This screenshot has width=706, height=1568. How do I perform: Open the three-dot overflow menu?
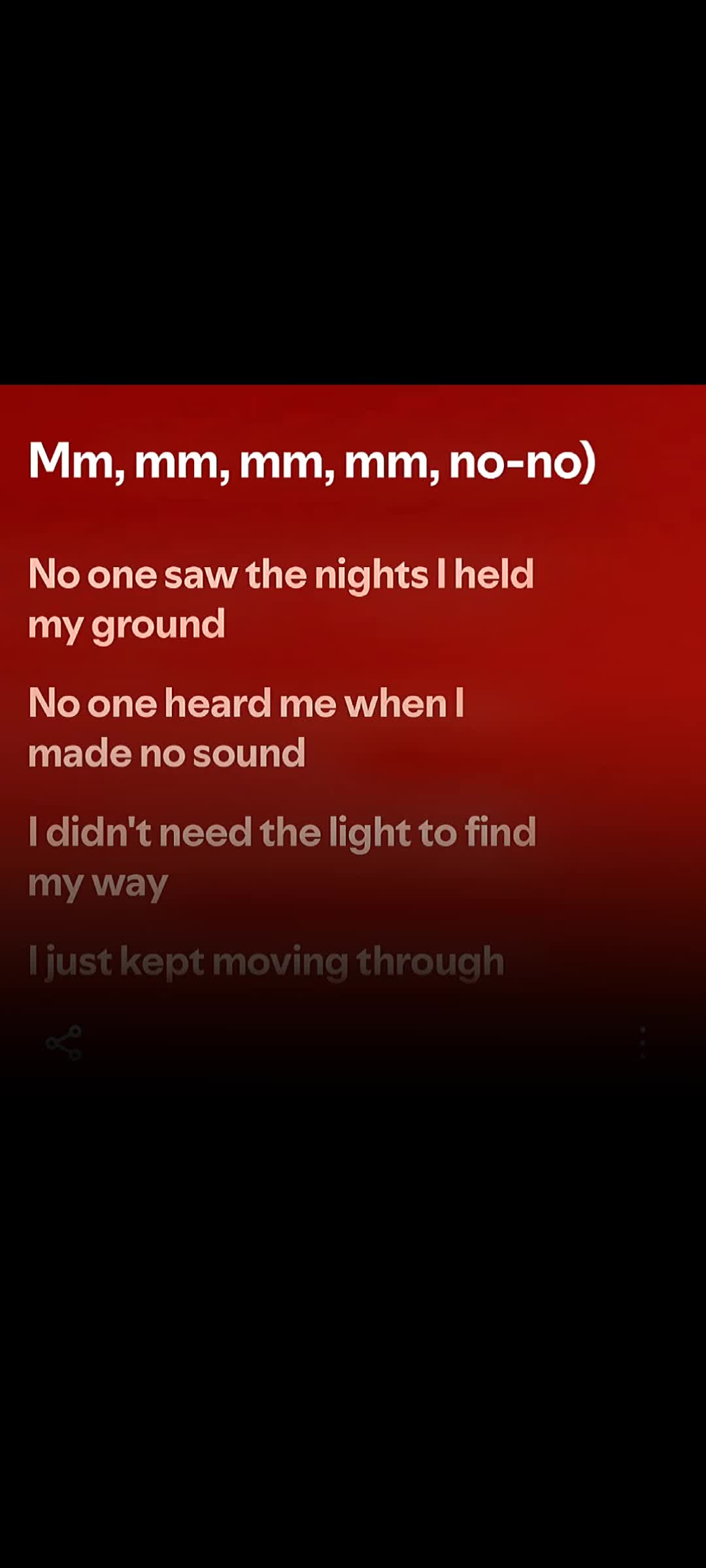pyautogui.click(x=643, y=1043)
